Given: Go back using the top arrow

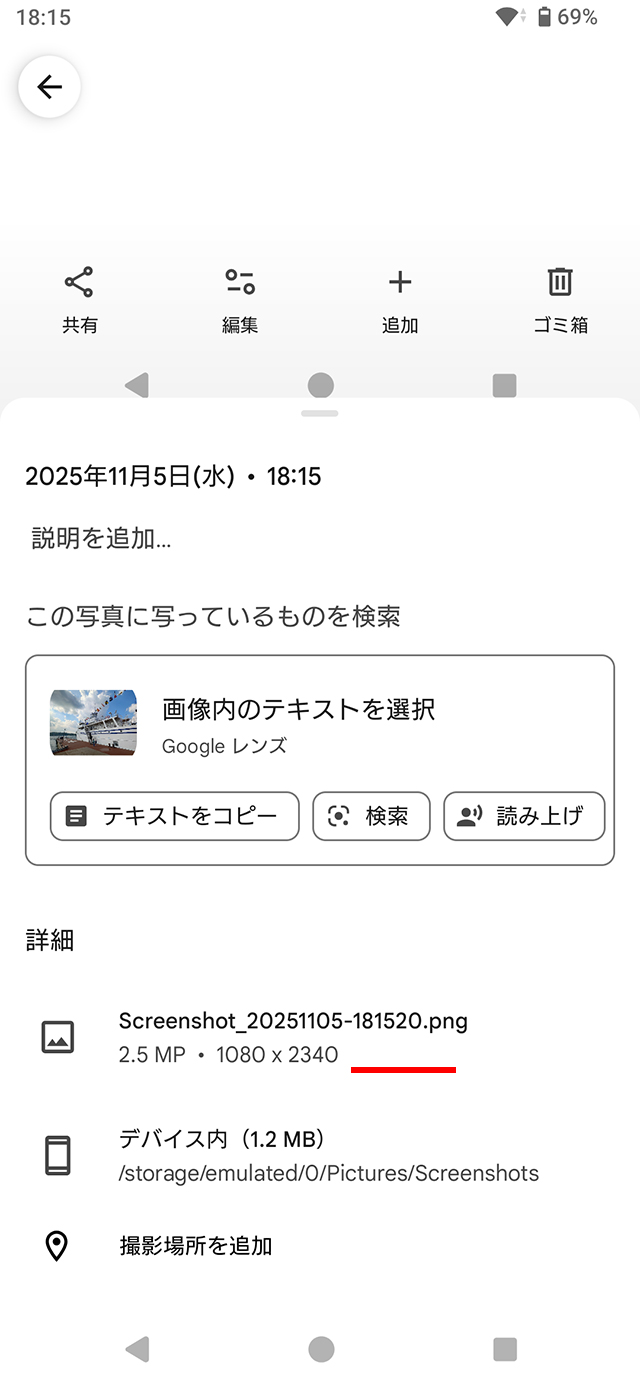Looking at the screenshot, I should click(49, 87).
